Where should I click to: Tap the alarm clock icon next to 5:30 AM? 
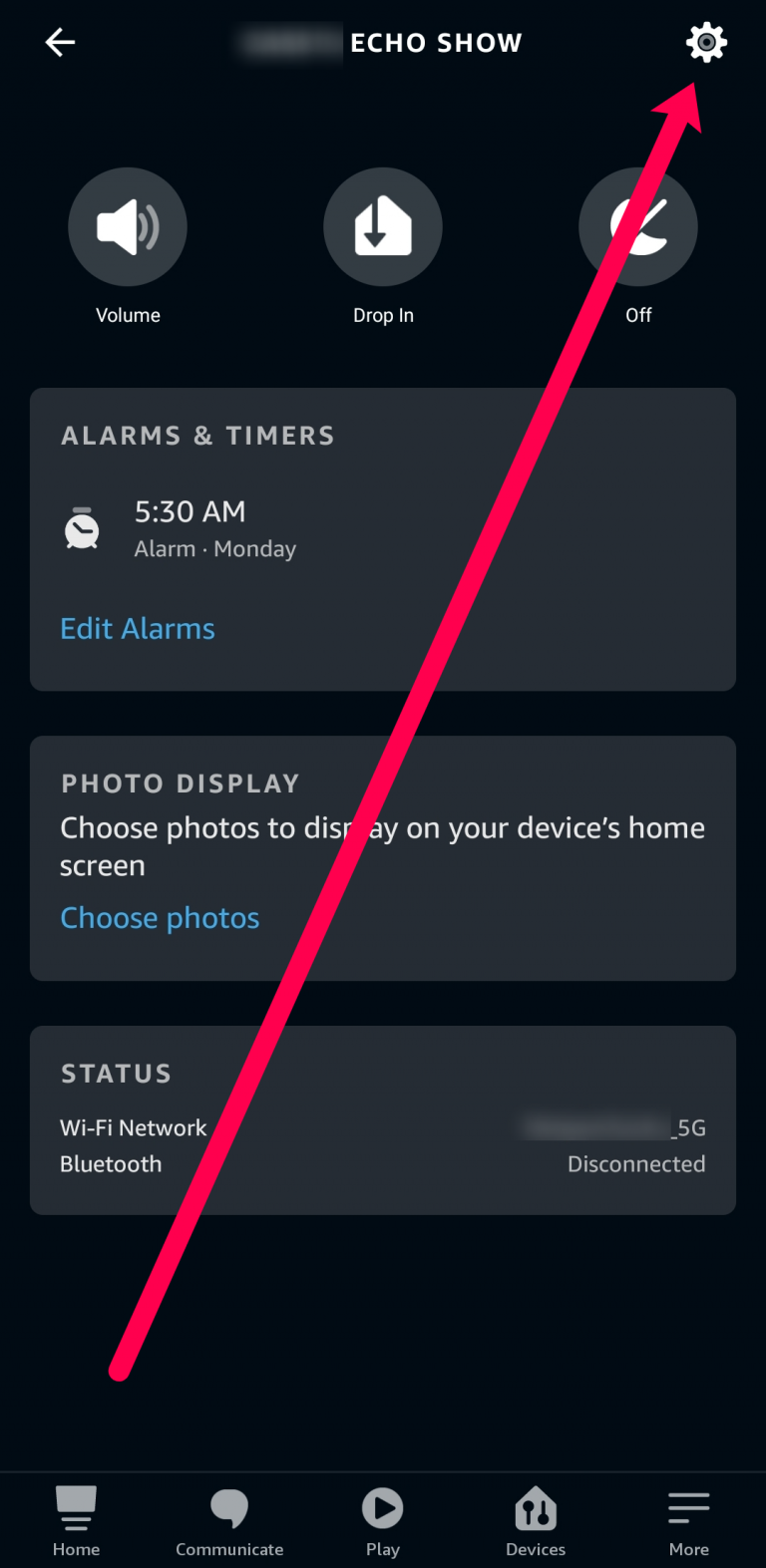83,528
